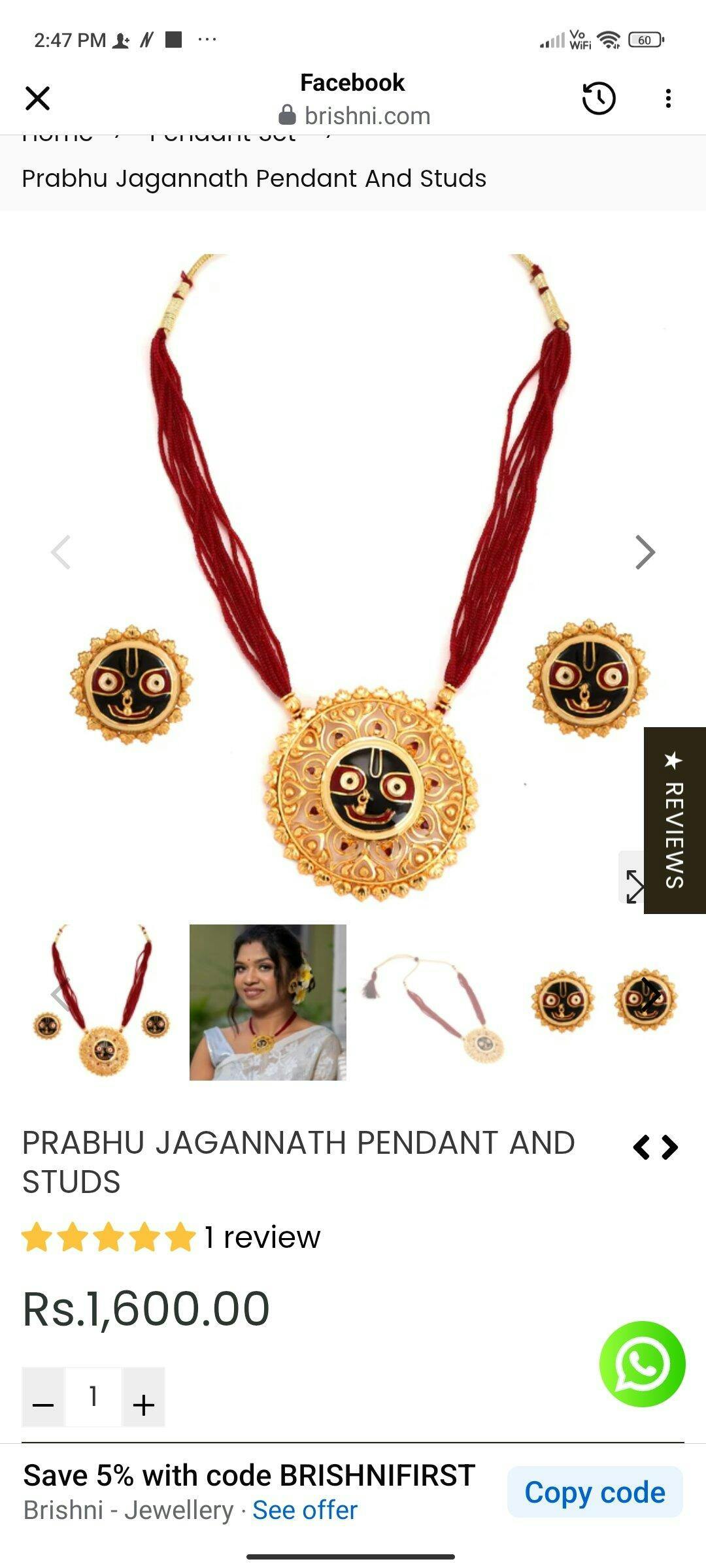706x1568 pixels.
Task: Go to the previous product arrow
Action: tap(641, 1147)
